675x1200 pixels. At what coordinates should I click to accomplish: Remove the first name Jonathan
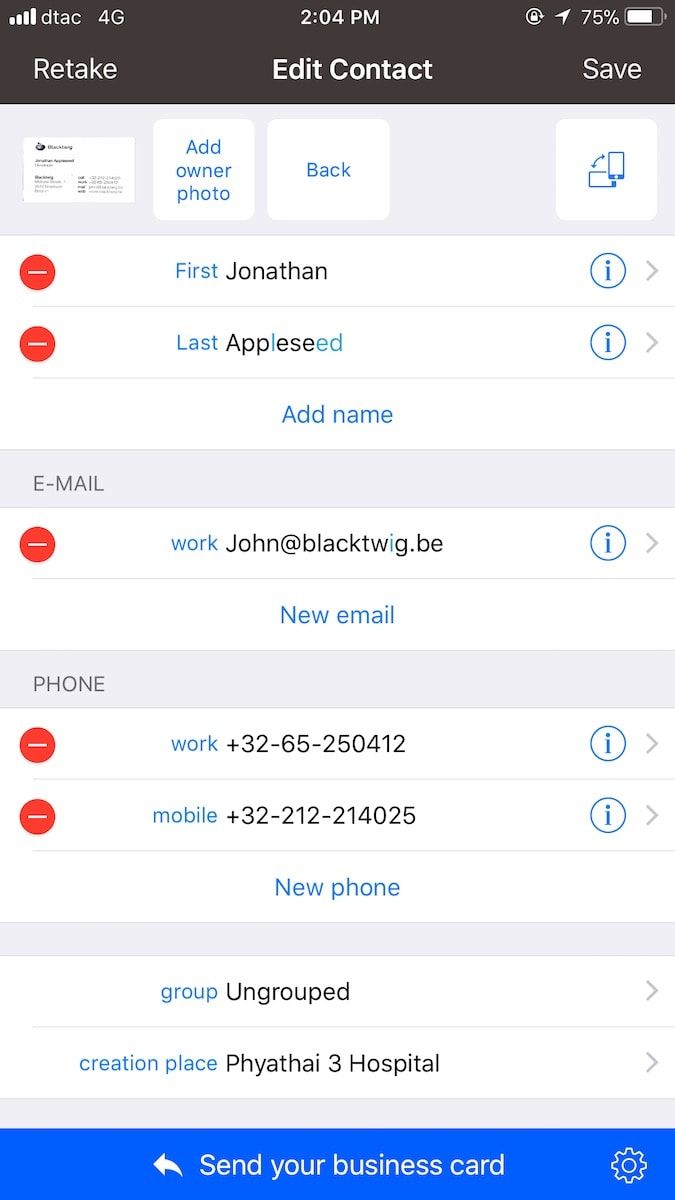click(37, 271)
